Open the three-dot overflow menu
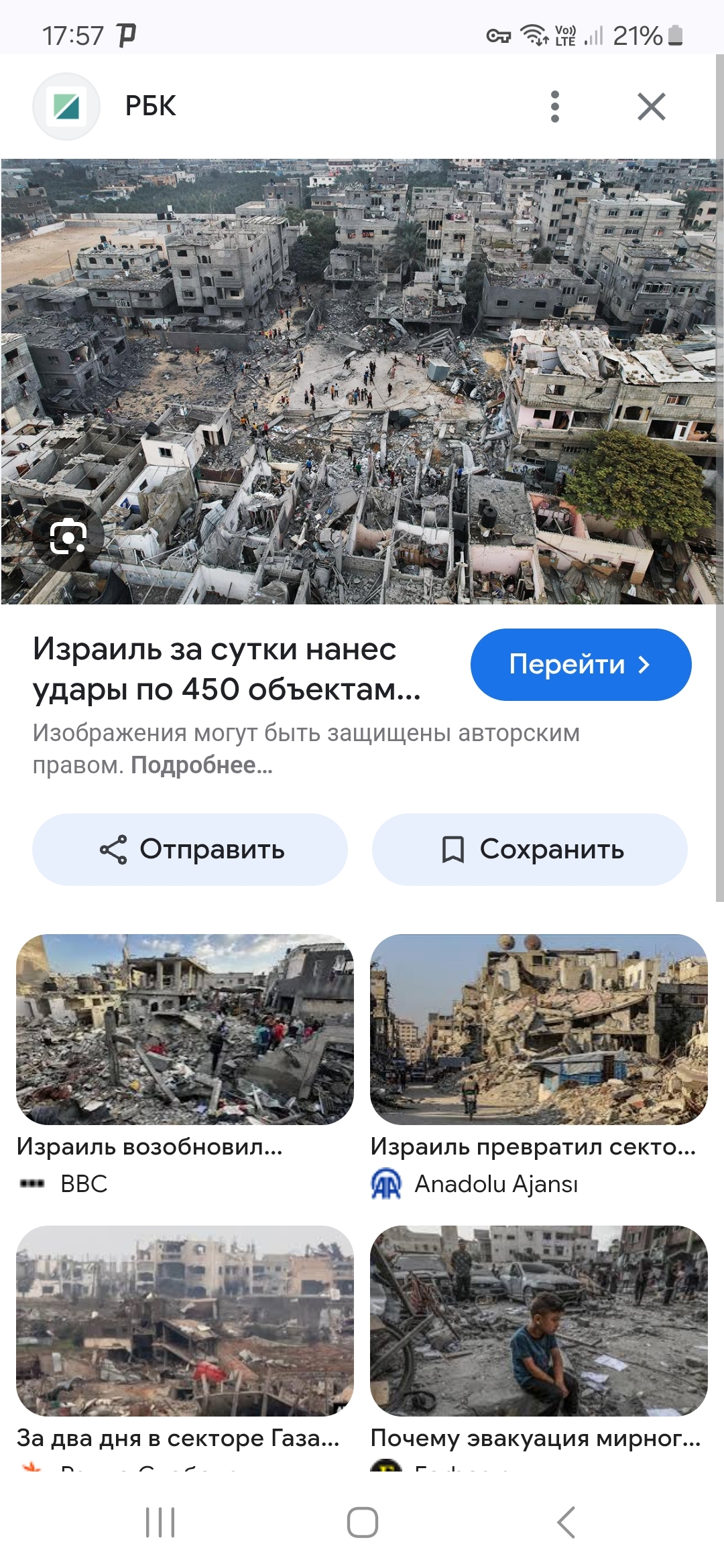The height and width of the screenshot is (1568, 724). coord(554,107)
